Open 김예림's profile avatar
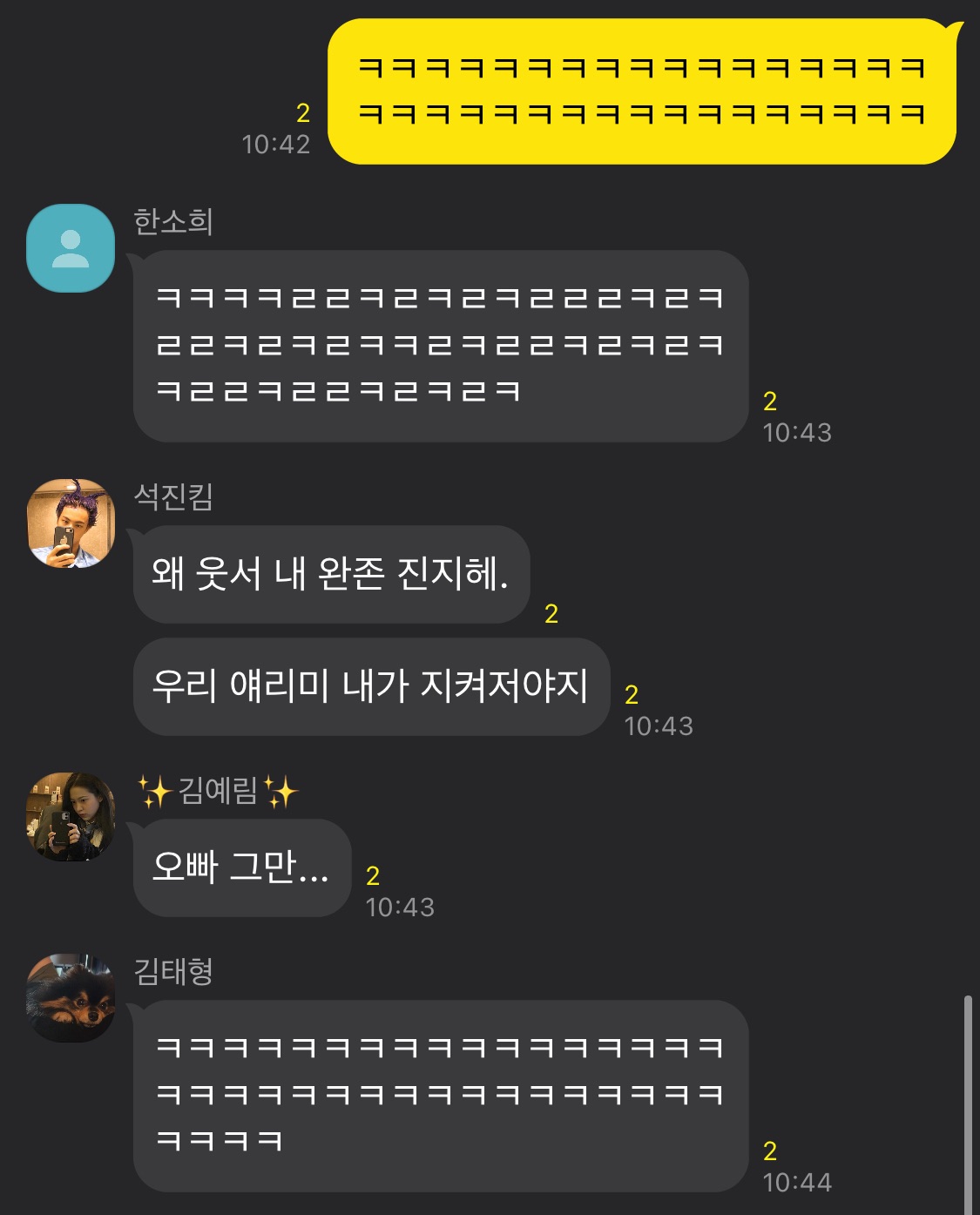 (x=71, y=816)
